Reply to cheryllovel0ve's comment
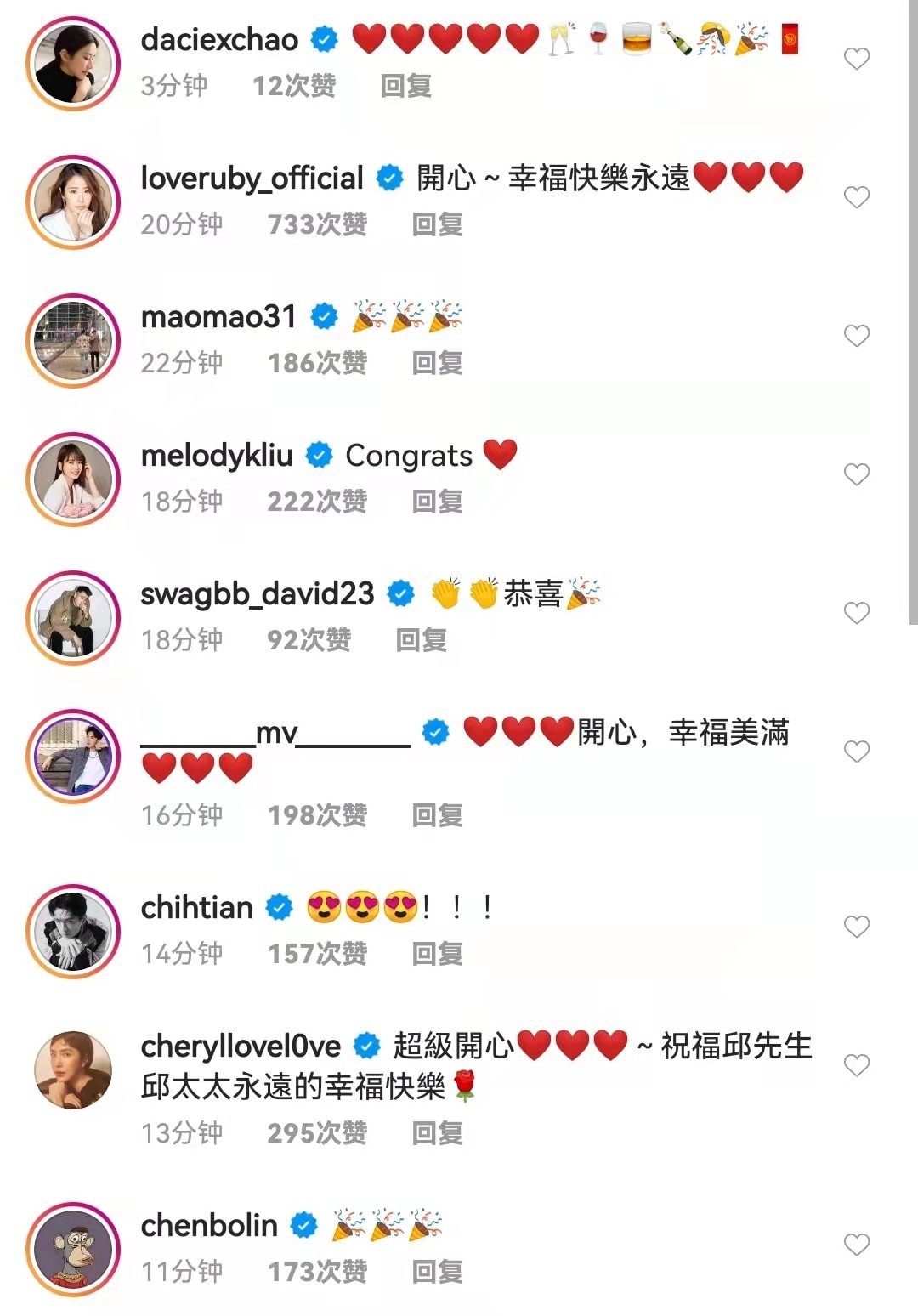The image size is (918, 1316). (x=437, y=1133)
